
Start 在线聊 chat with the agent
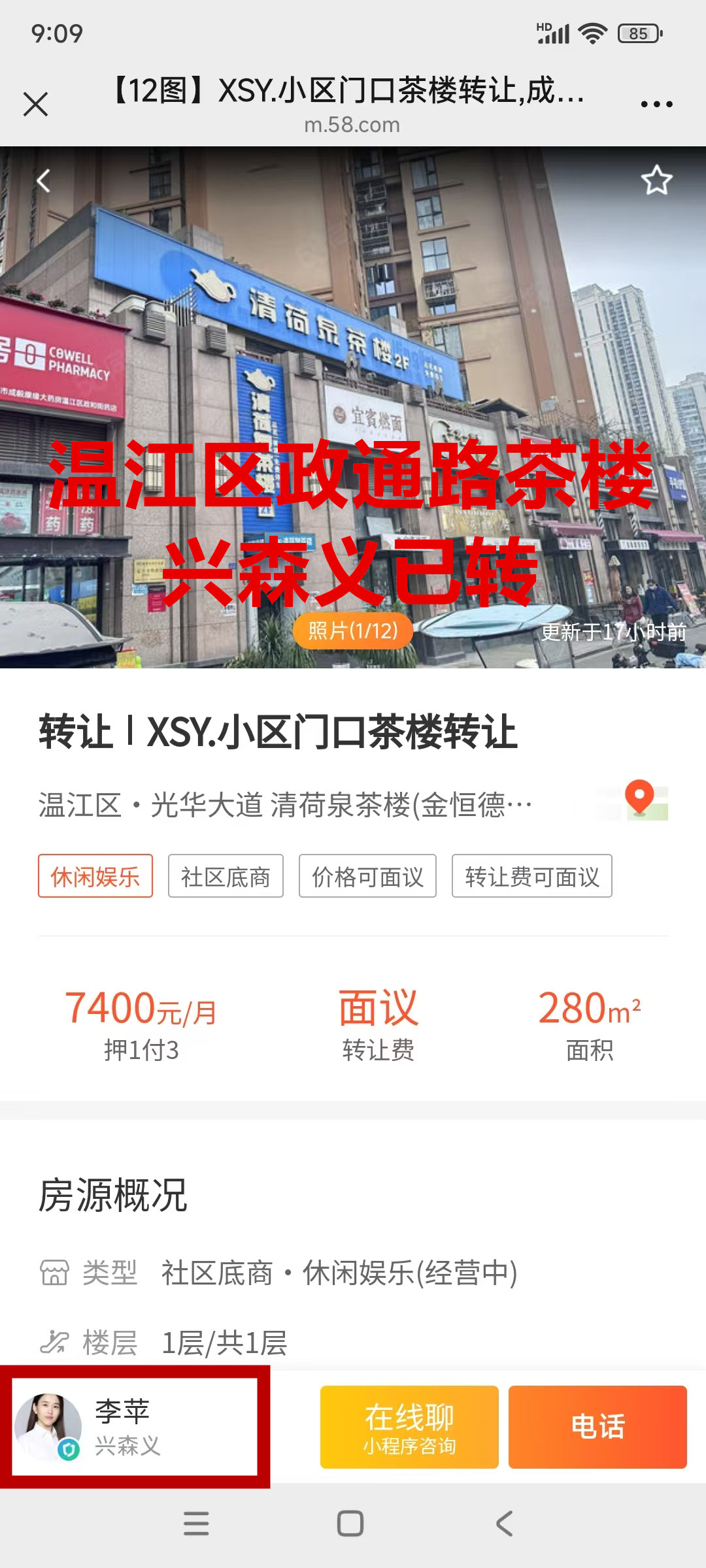(x=409, y=1427)
